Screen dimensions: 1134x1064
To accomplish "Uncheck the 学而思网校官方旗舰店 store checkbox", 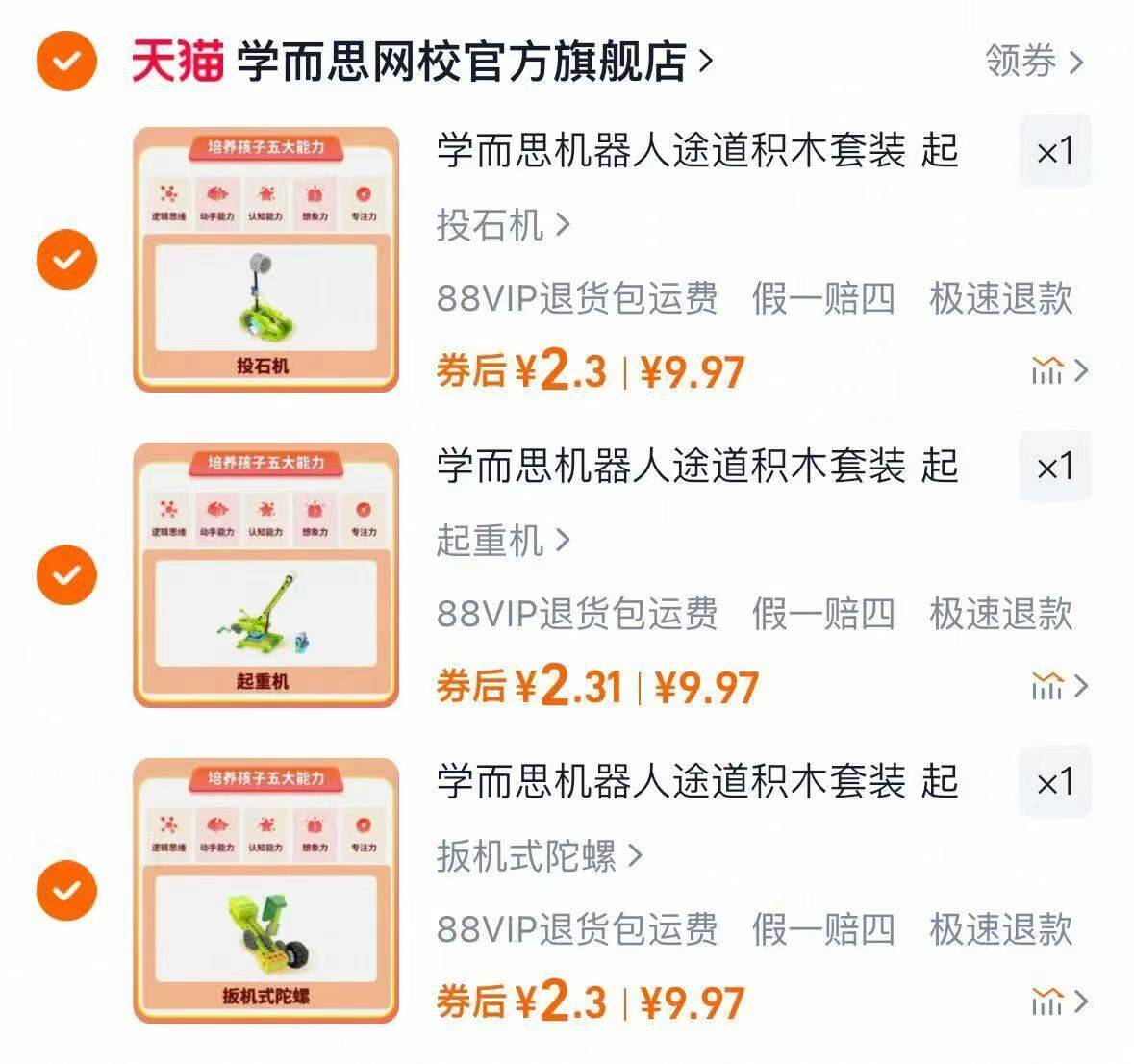I will 66,62.
